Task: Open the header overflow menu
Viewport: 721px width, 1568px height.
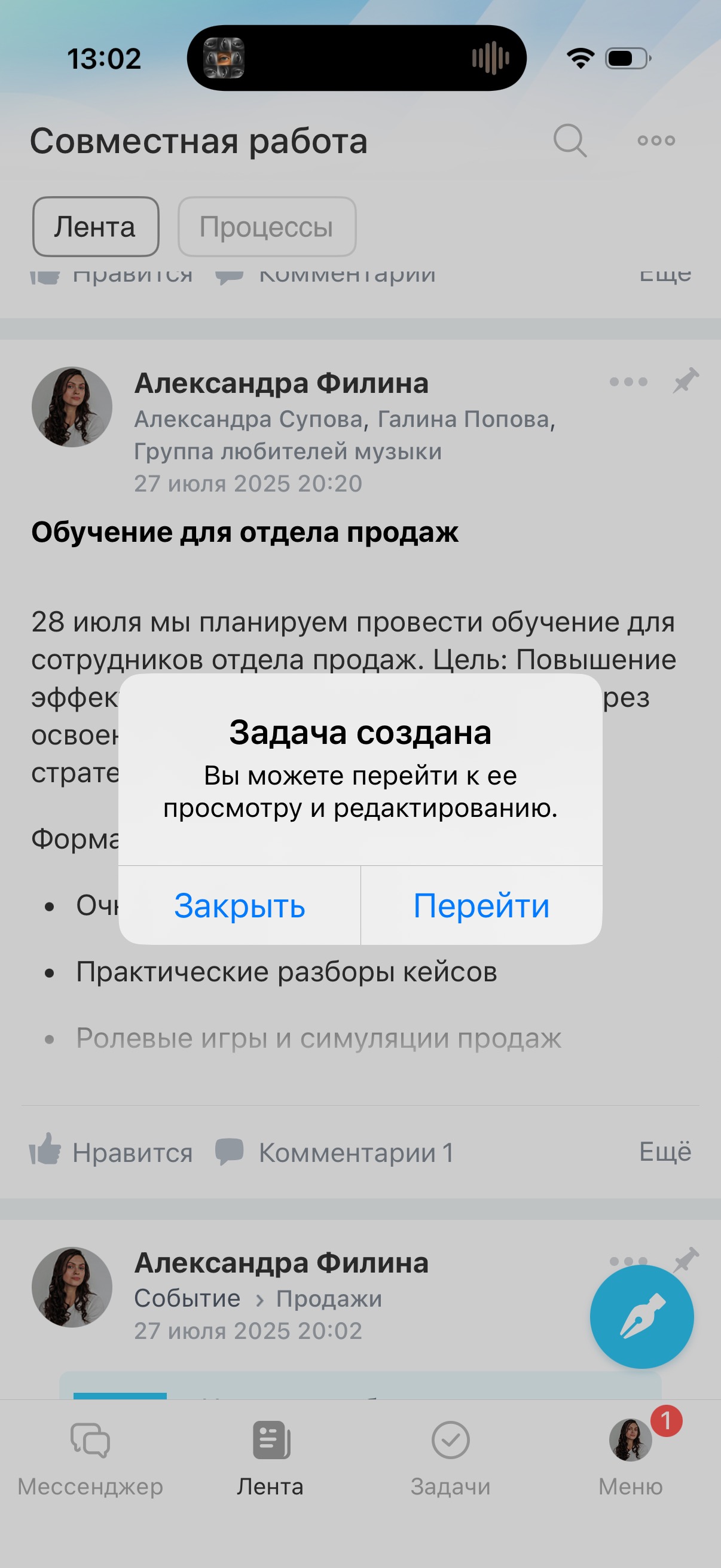Action: [x=656, y=141]
